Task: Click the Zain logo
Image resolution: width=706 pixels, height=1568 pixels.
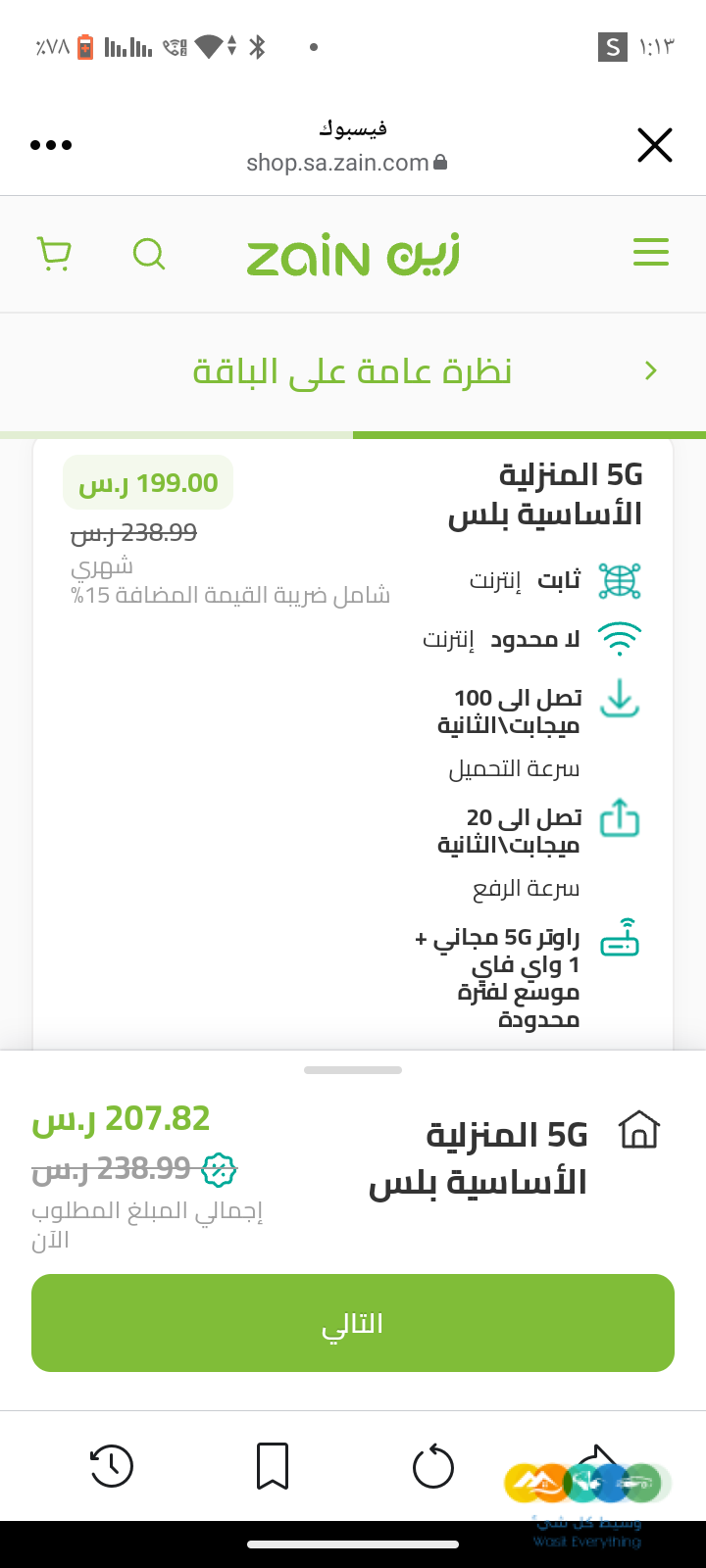Action: 353,253
